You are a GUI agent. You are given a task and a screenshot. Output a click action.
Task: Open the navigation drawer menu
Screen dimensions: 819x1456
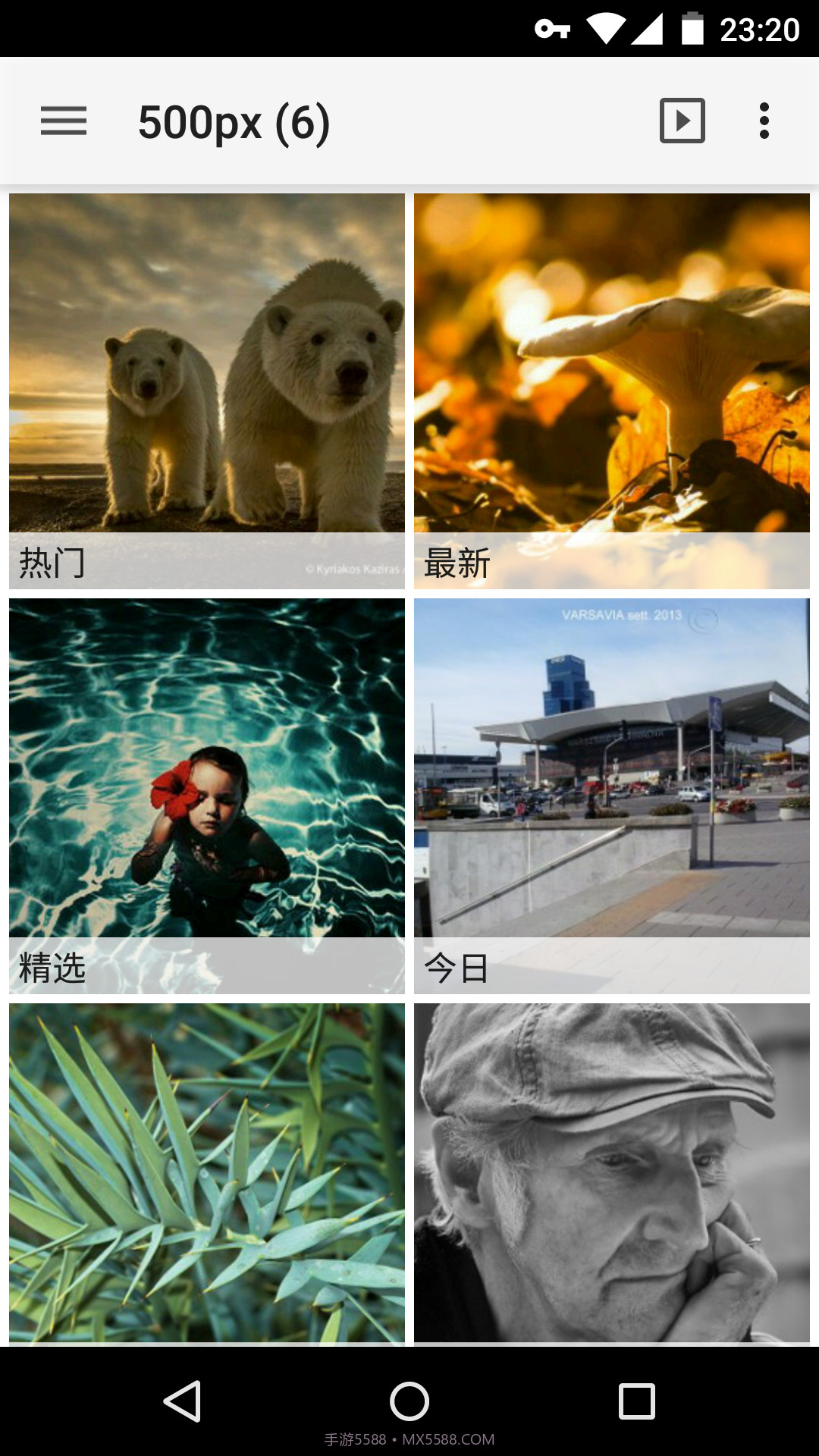64,121
